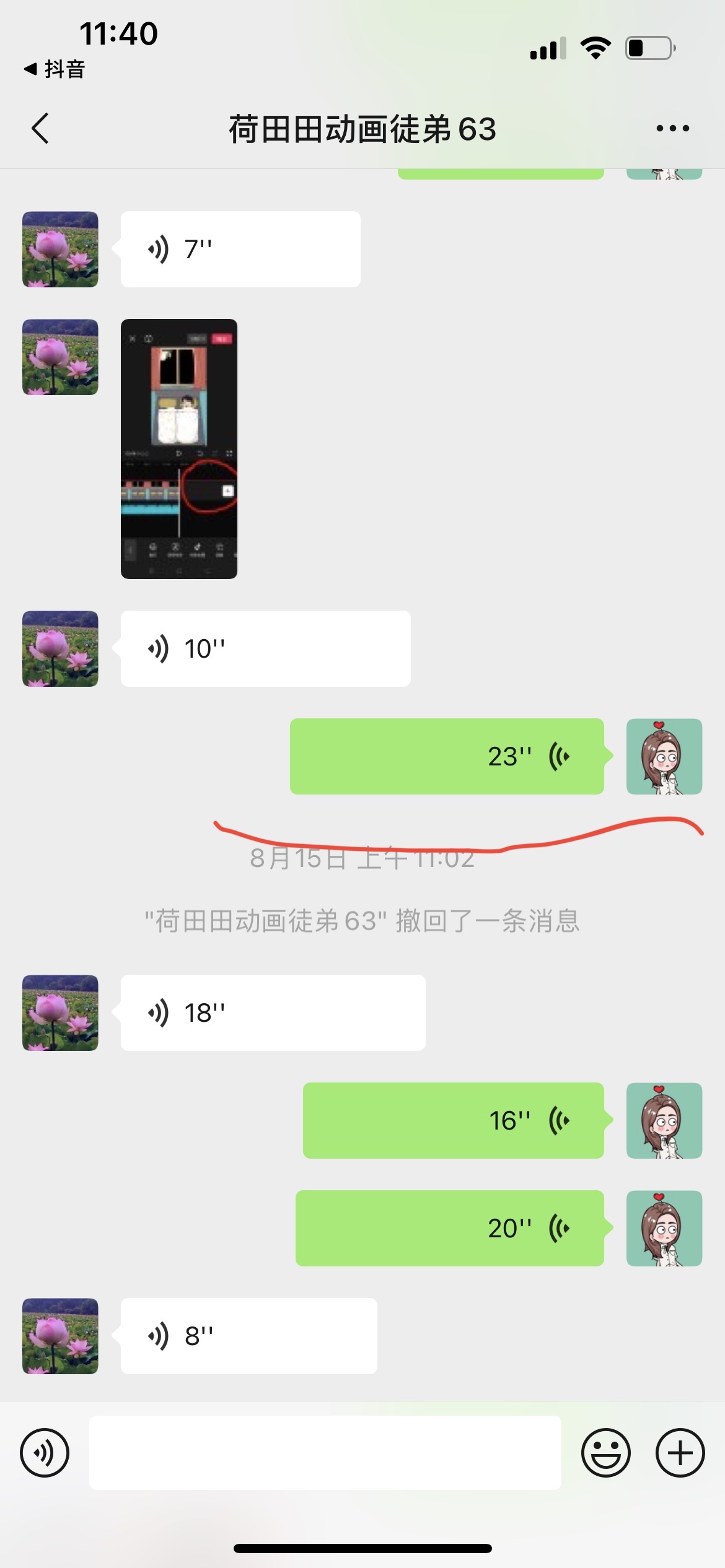The image size is (725, 1568).
Task: Open the plus attachments menu
Action: click(x=680, y=1452)
